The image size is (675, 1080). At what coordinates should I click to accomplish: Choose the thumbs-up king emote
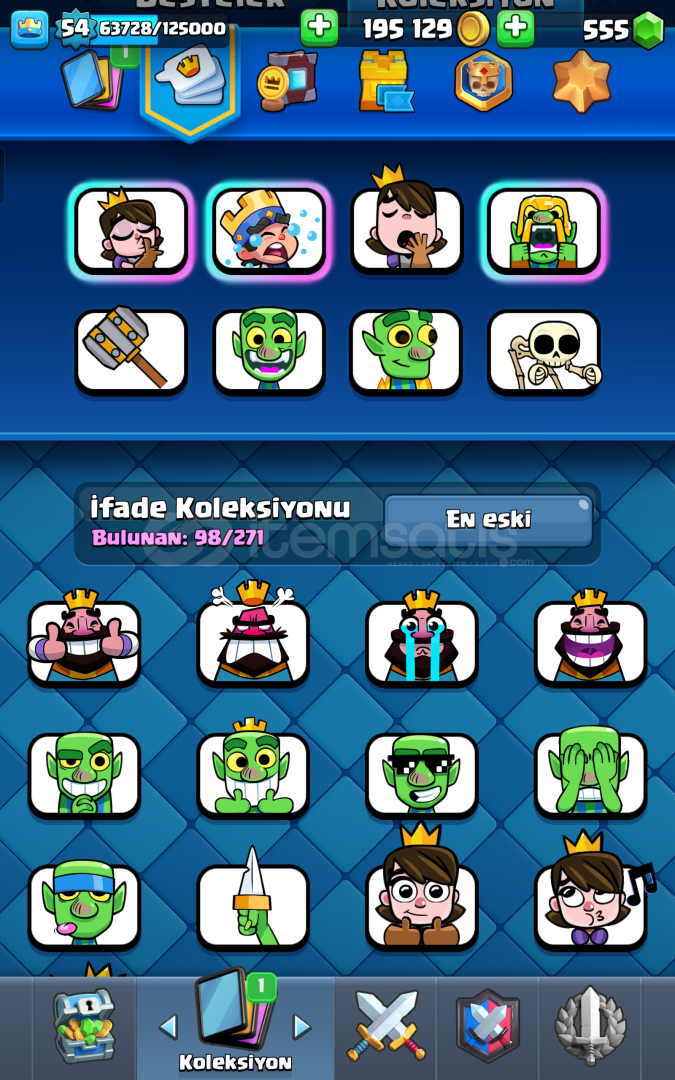pyautogui.click(x=84, y=641)
